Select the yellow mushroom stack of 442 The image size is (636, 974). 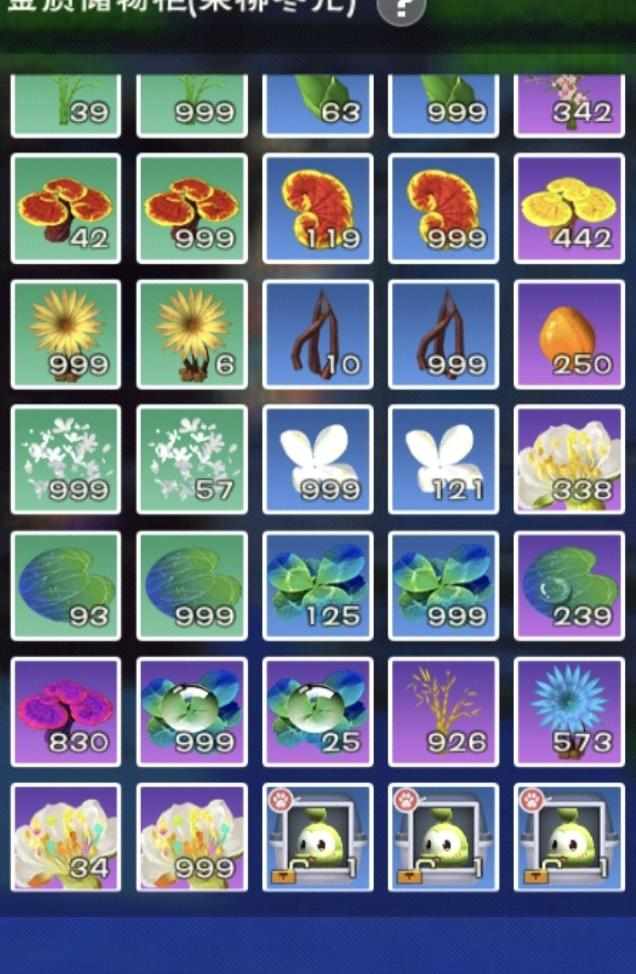(x=569, y=208)
